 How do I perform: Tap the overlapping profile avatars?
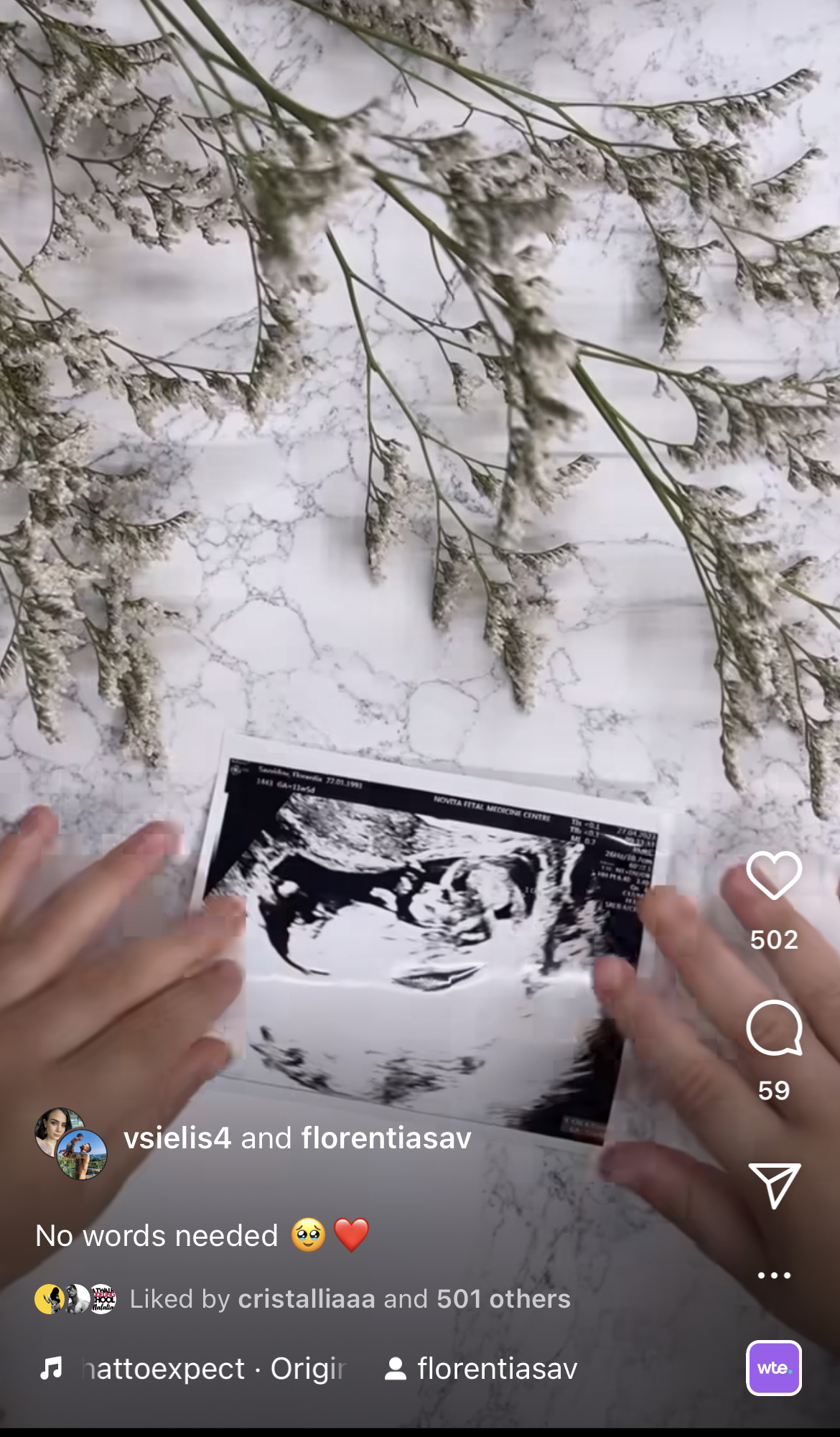71,1143
